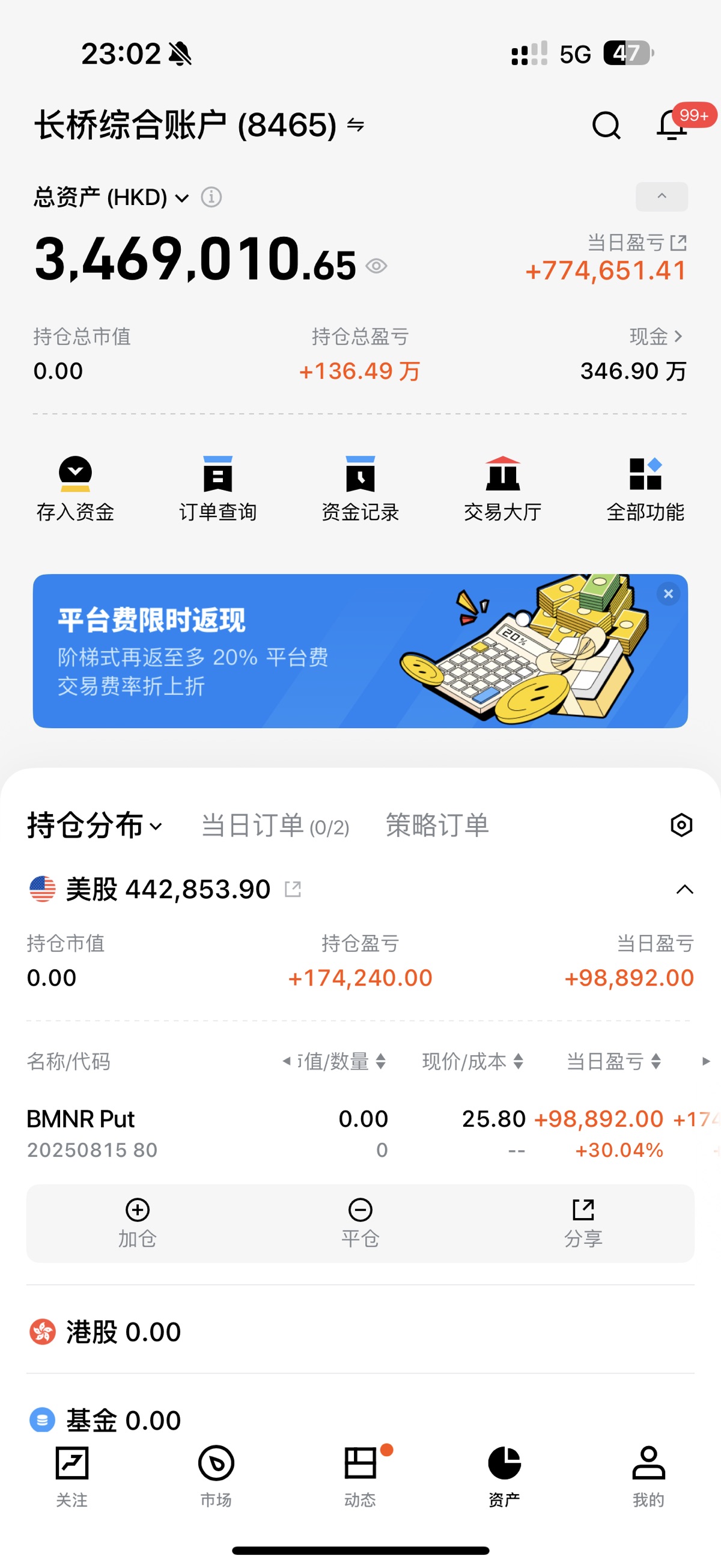
Task: Switch to the 策略订单 tab
Action: click(437, 826)
